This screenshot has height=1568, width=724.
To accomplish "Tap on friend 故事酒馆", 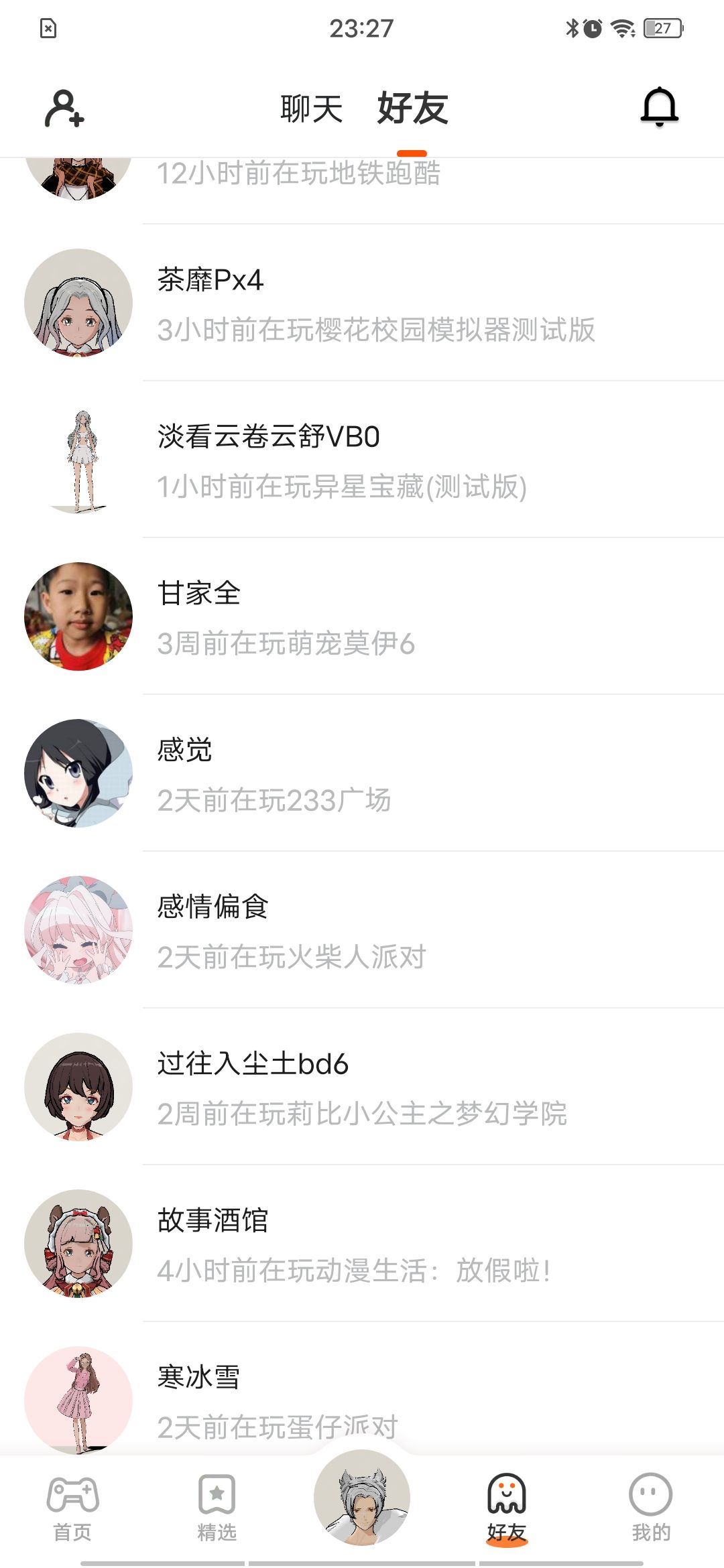I will pyautogui.click(x=375, y=1244).
